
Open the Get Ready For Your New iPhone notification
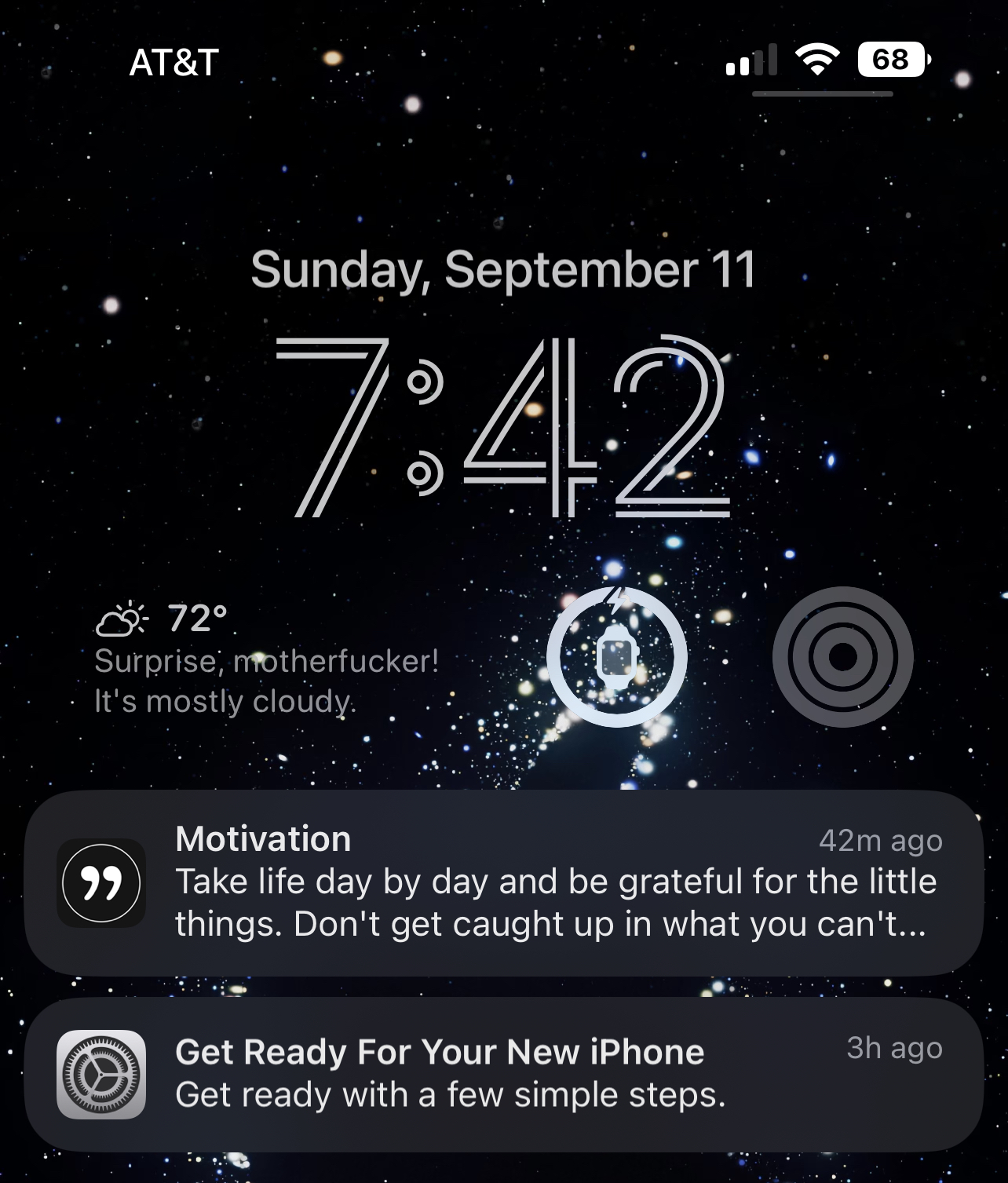click(504, 1074)
